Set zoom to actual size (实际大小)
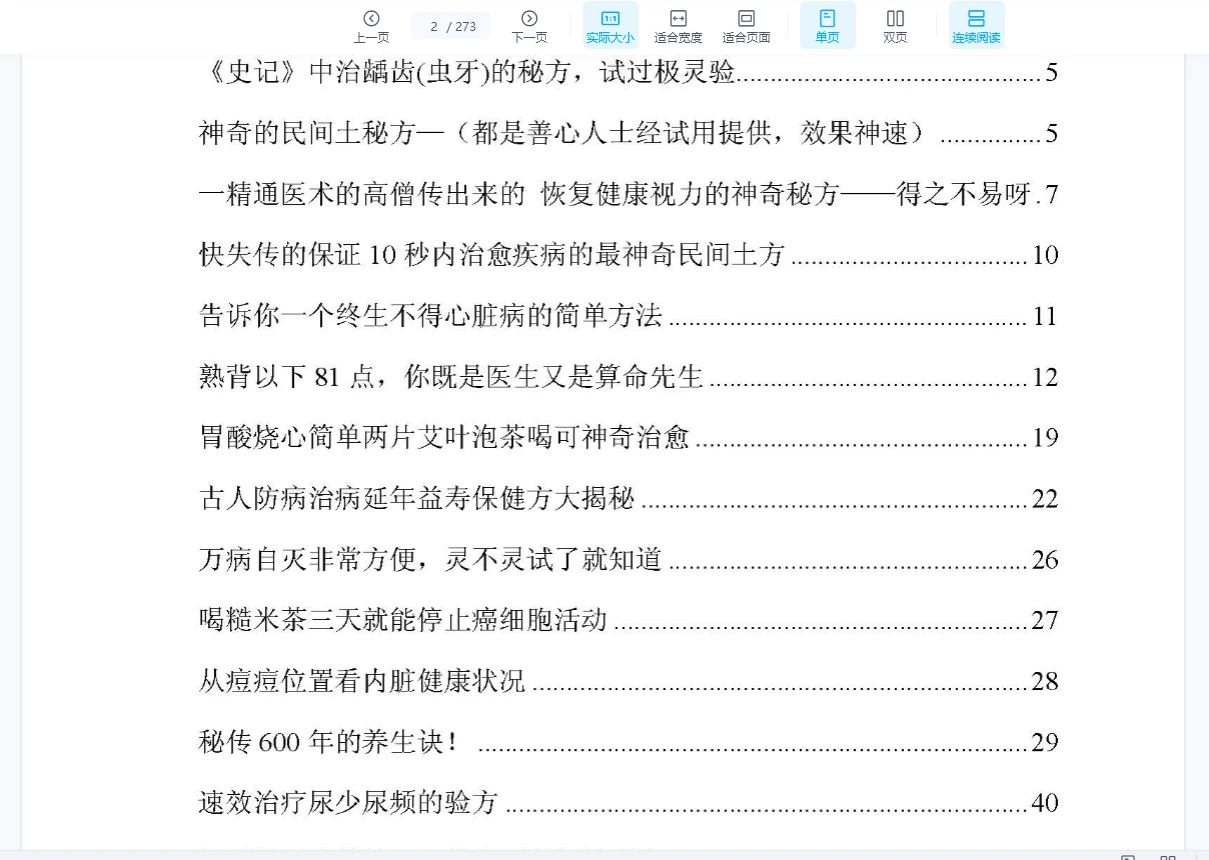Screen dimensions: 1209x860 point(610,26)
